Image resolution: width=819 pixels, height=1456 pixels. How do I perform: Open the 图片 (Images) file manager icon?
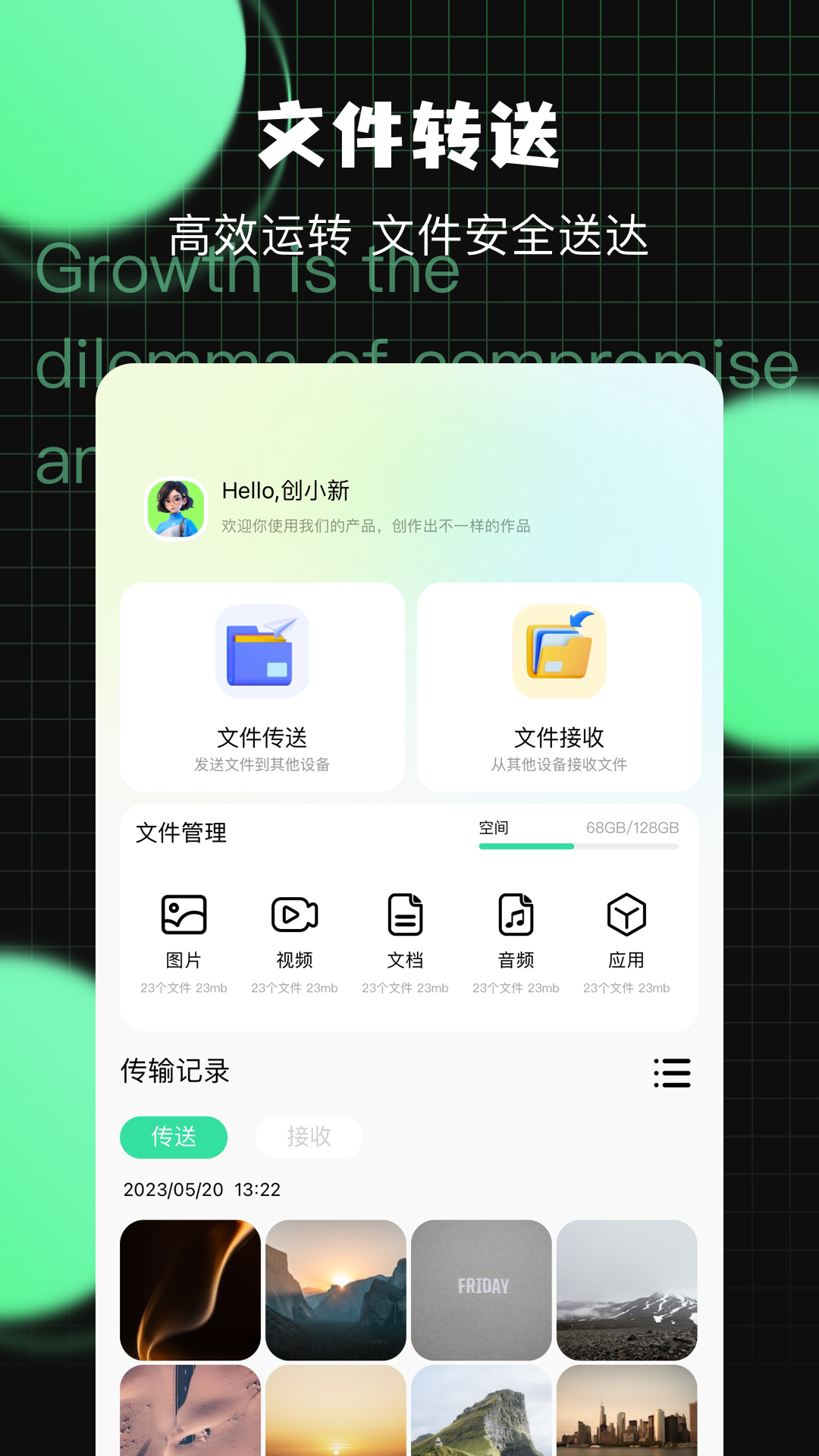point(184,915)
